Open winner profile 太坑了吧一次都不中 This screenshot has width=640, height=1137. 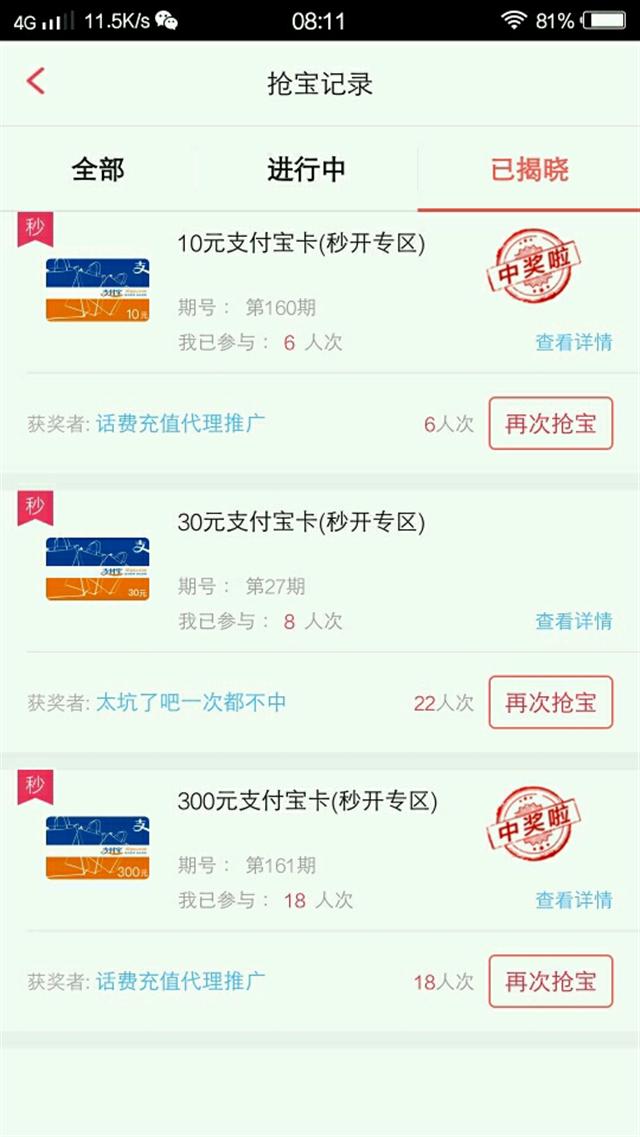191,702
